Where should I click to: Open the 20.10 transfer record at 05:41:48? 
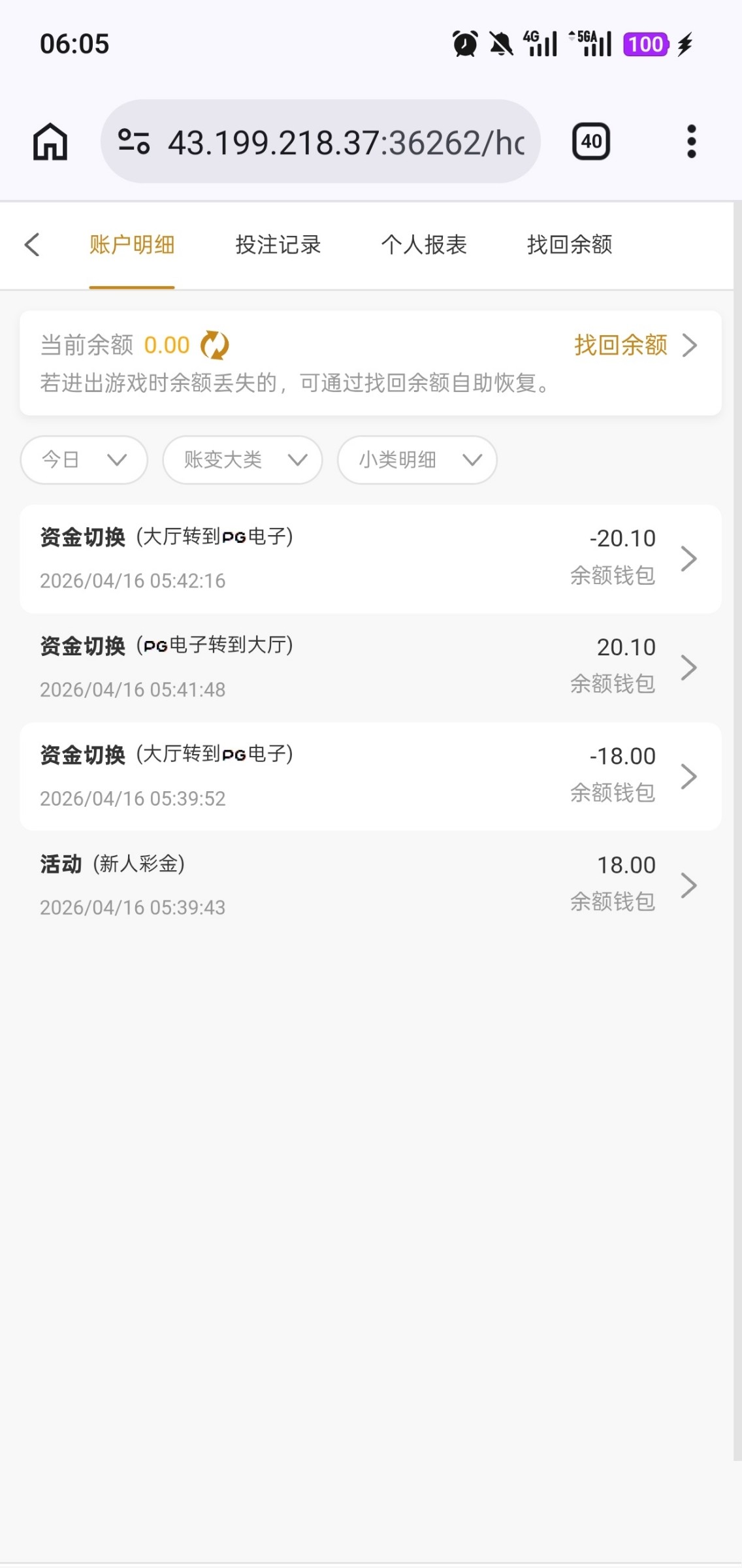click(x=370, y=667)
